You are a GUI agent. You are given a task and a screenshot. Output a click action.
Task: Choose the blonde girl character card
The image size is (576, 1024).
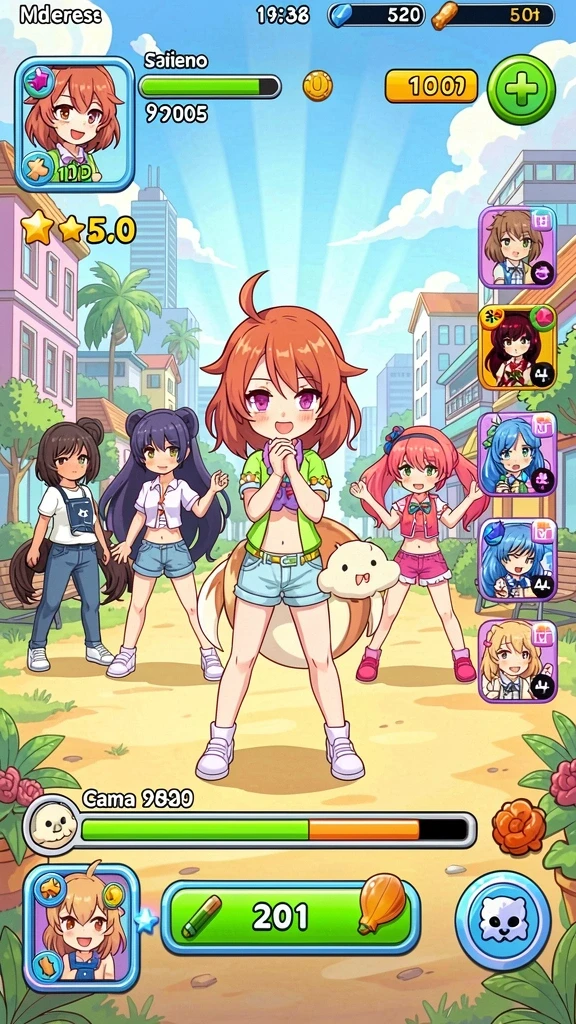click(x=517, y=661)
